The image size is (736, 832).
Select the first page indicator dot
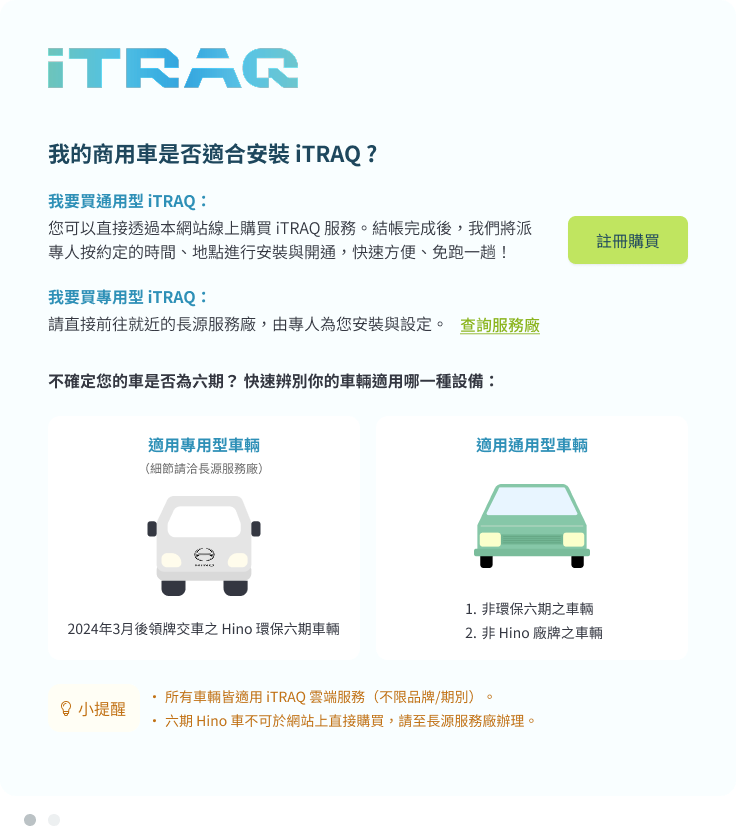click(30, 820)
